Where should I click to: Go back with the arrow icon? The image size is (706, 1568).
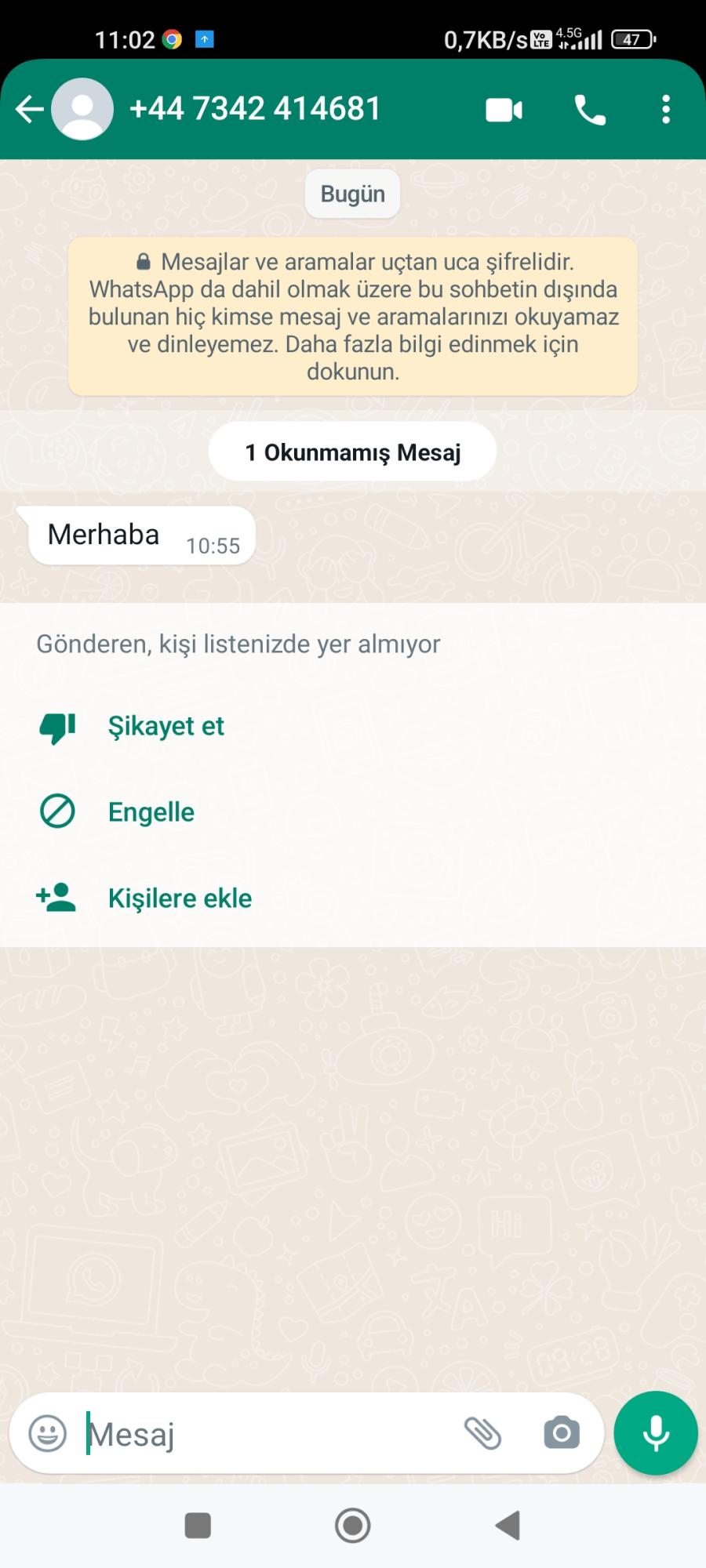tap(29, 110)
